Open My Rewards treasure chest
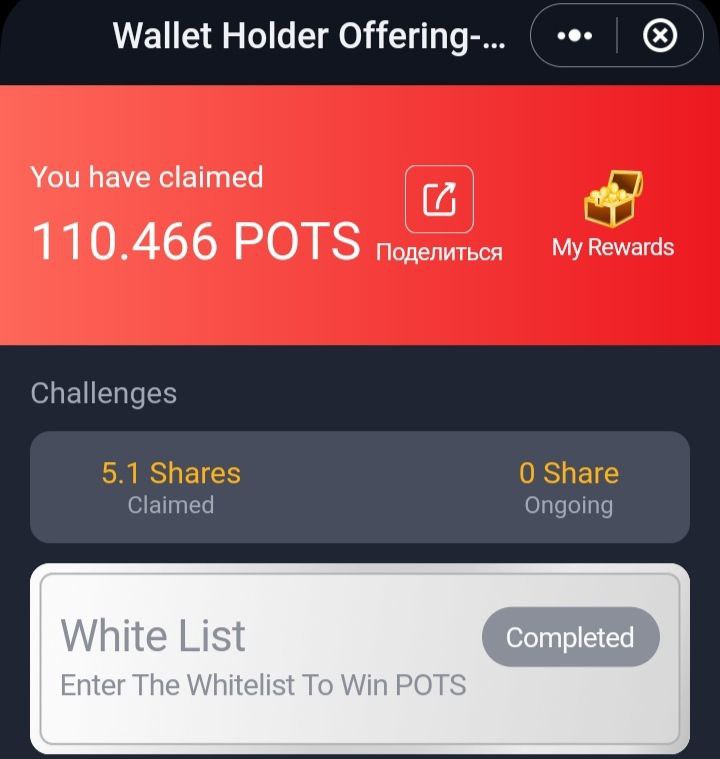The height and width of the screenshot is (759, 720). click(x=612, y=200)
